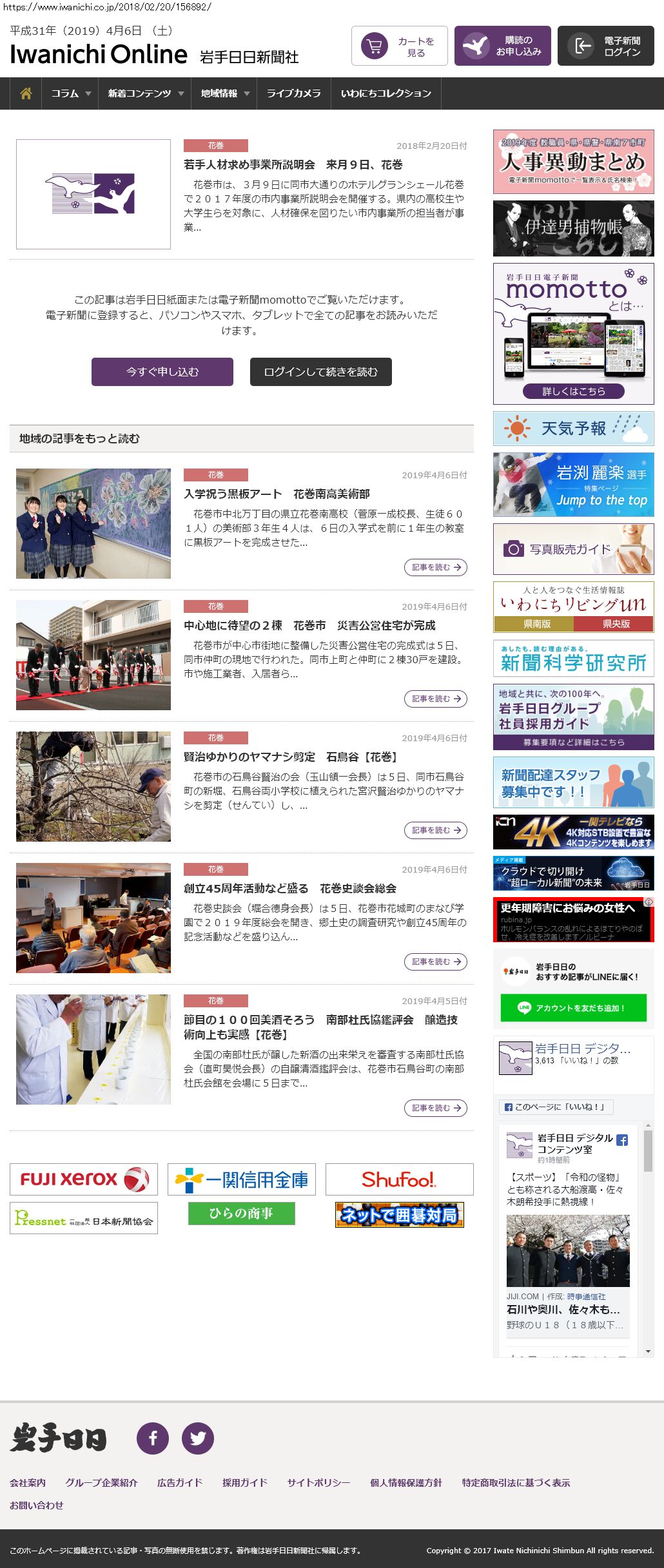Open the cart via カートを見る

pyautogui.click(x=399, y=46)
